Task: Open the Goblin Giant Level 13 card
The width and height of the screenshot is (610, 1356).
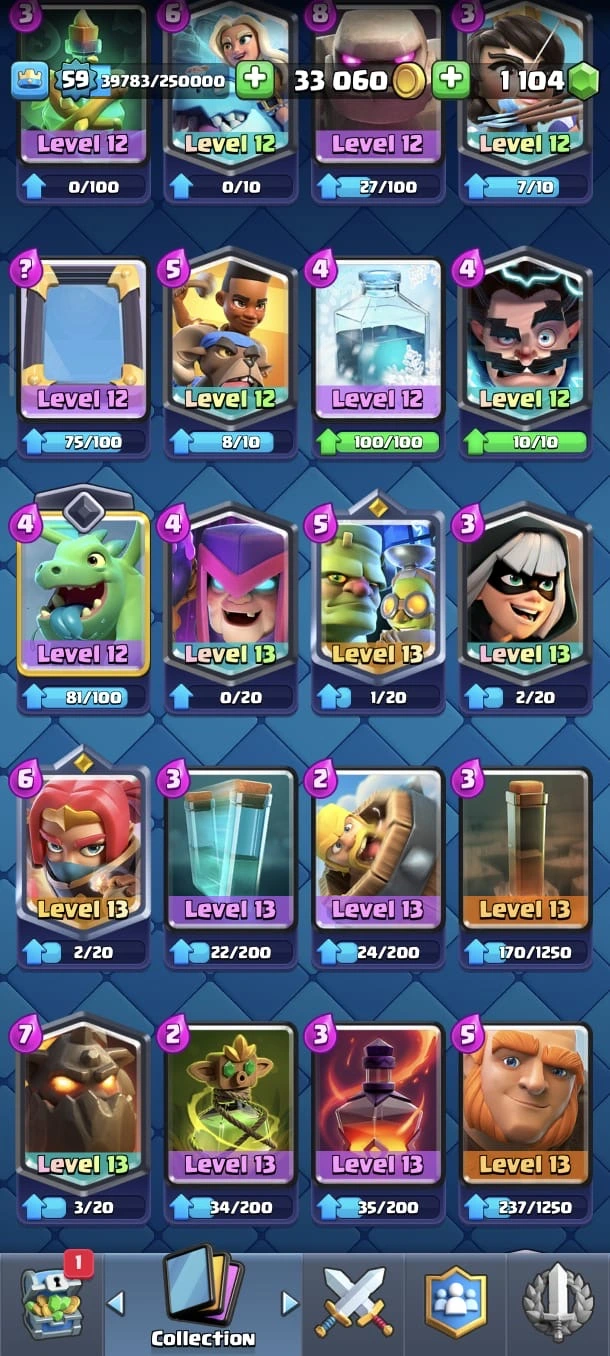Action: pos(377,595)
